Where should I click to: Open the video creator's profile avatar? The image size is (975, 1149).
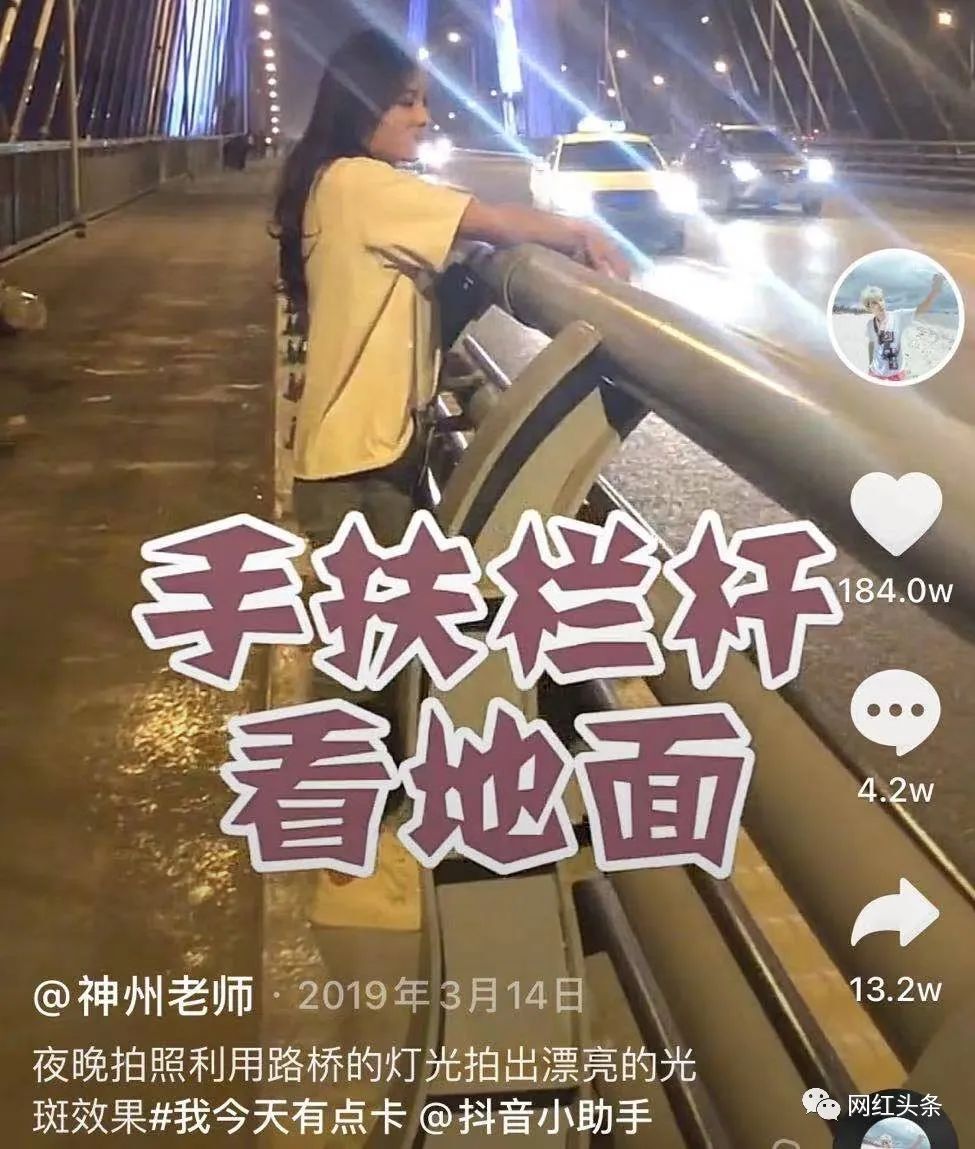(x=895, y=317)
